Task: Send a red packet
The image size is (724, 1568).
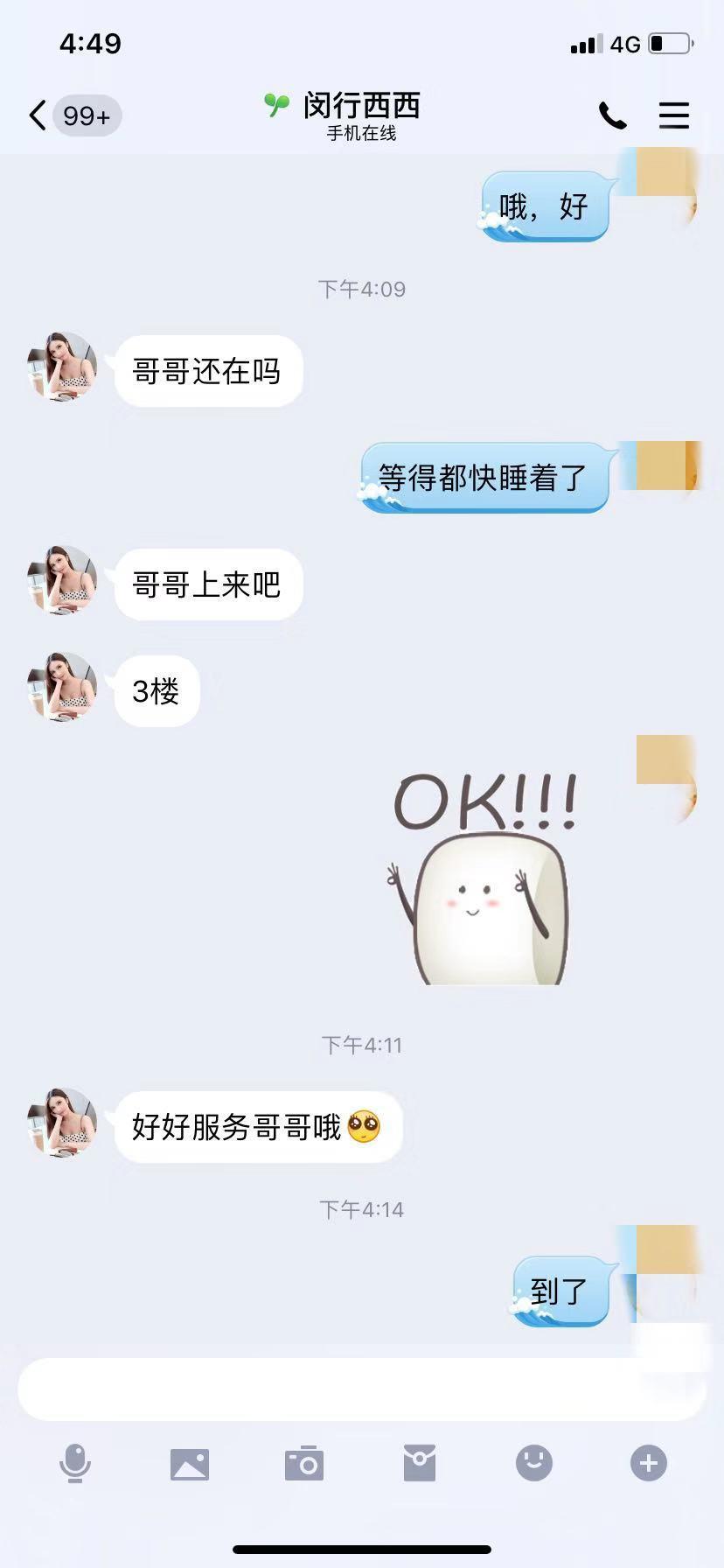Action: click(x=420, y=1463)
